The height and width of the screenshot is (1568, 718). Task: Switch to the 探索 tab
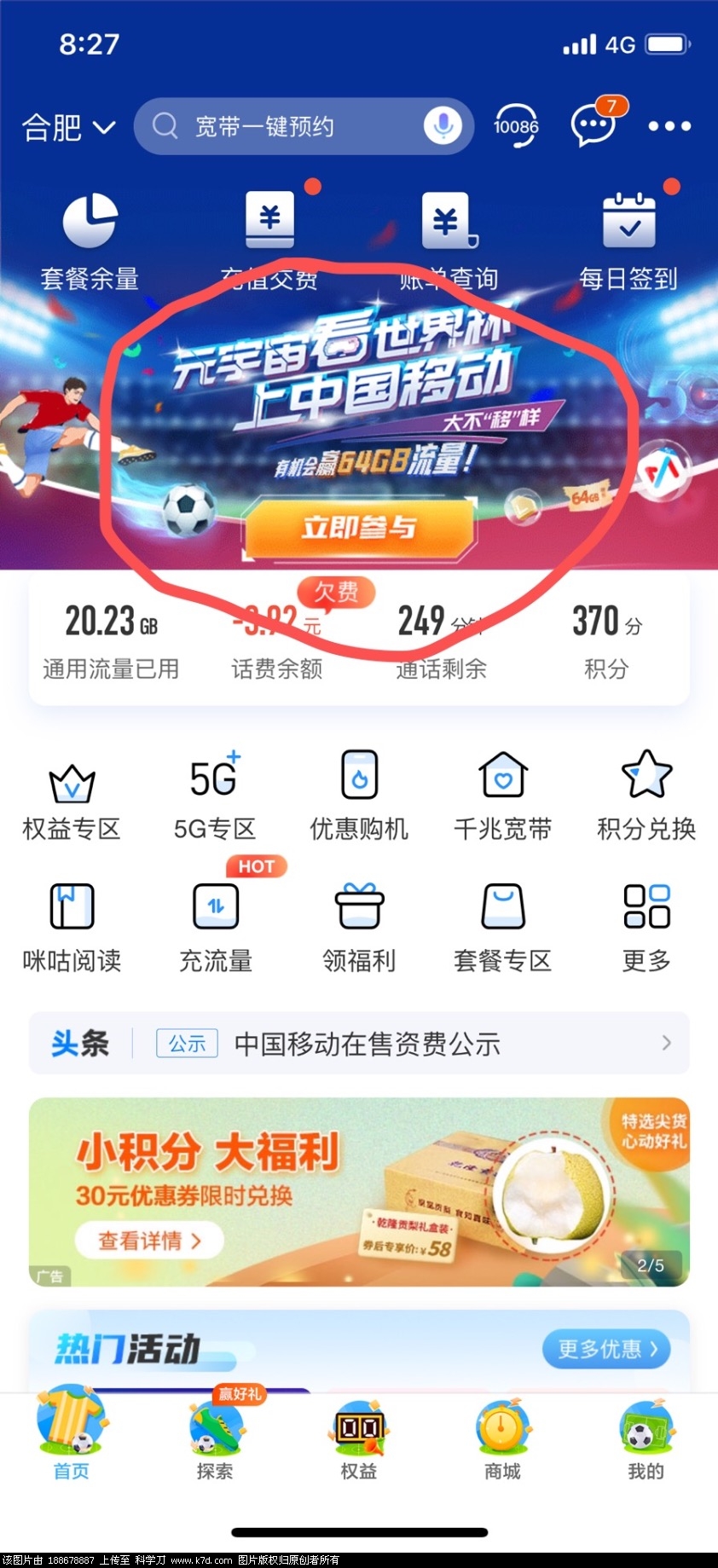(215, 1441)
